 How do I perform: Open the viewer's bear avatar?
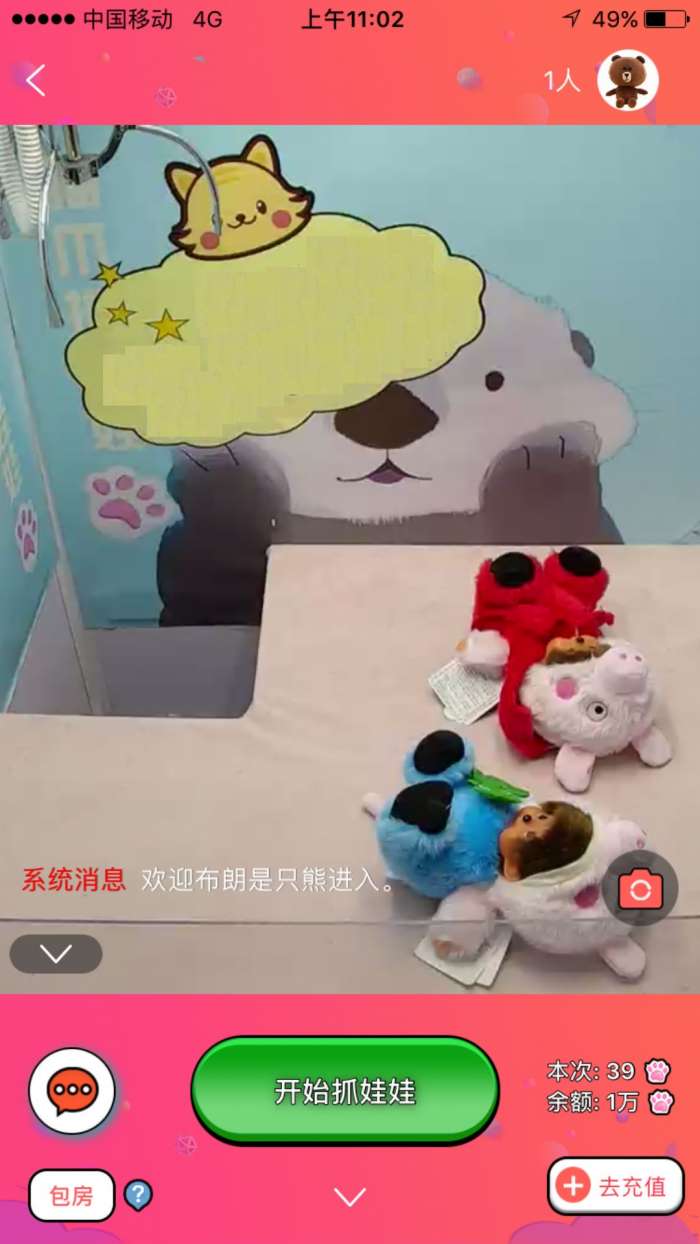tap(627, 80)
